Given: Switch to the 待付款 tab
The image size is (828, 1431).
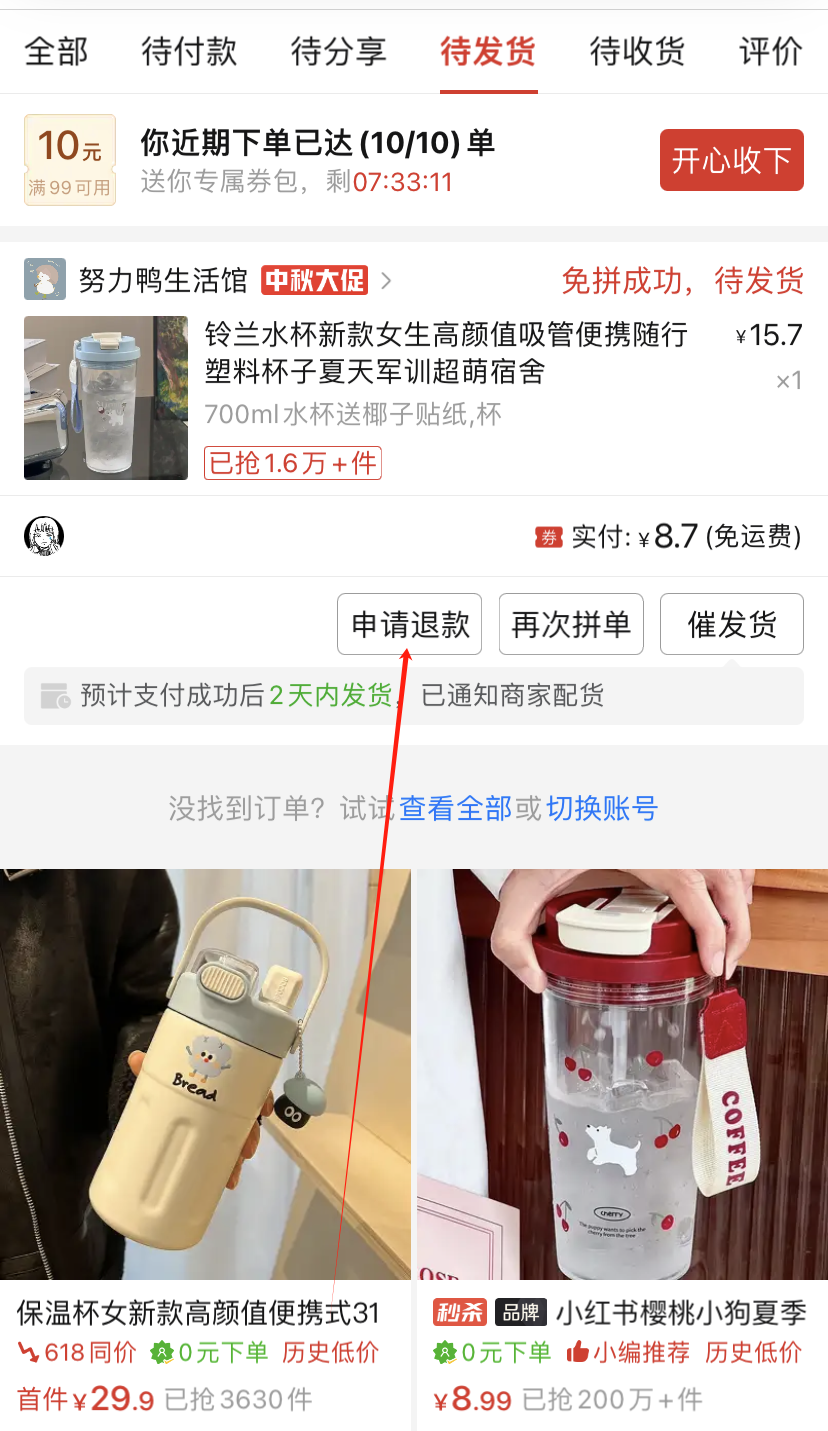Looking at the screenshot, I should click(x=190, y=51).
